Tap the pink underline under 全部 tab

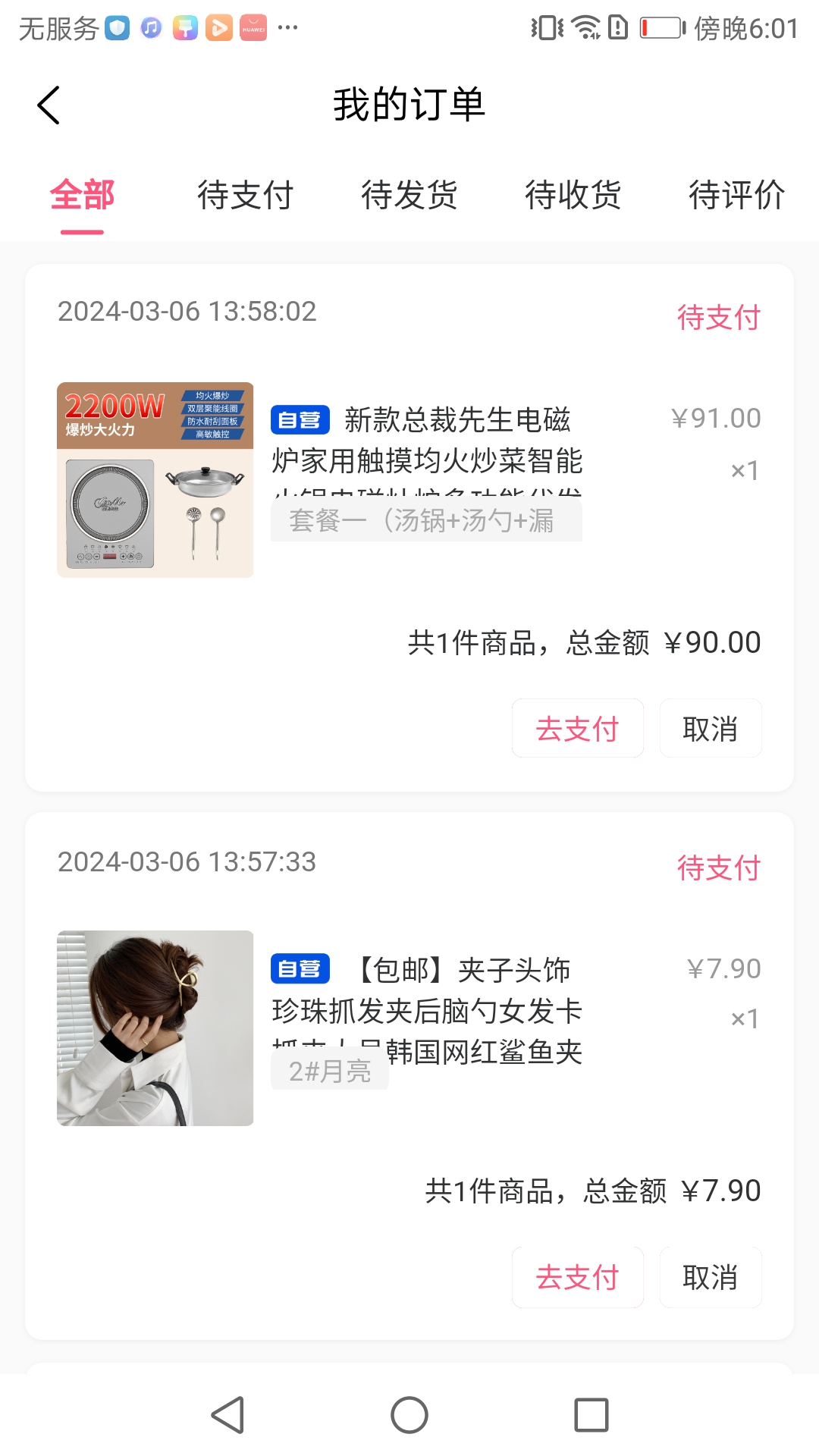coord(81,234)
